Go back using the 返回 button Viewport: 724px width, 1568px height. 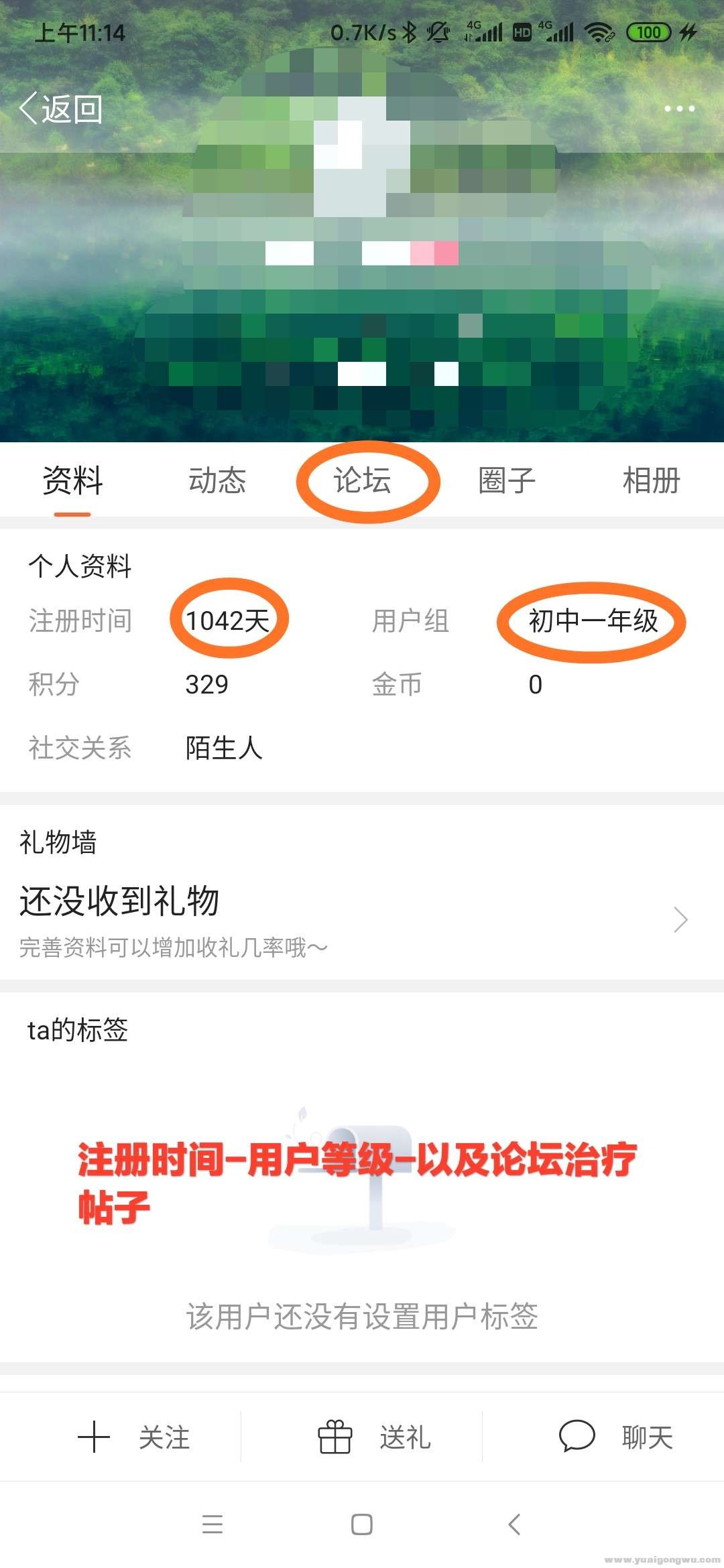62,109
